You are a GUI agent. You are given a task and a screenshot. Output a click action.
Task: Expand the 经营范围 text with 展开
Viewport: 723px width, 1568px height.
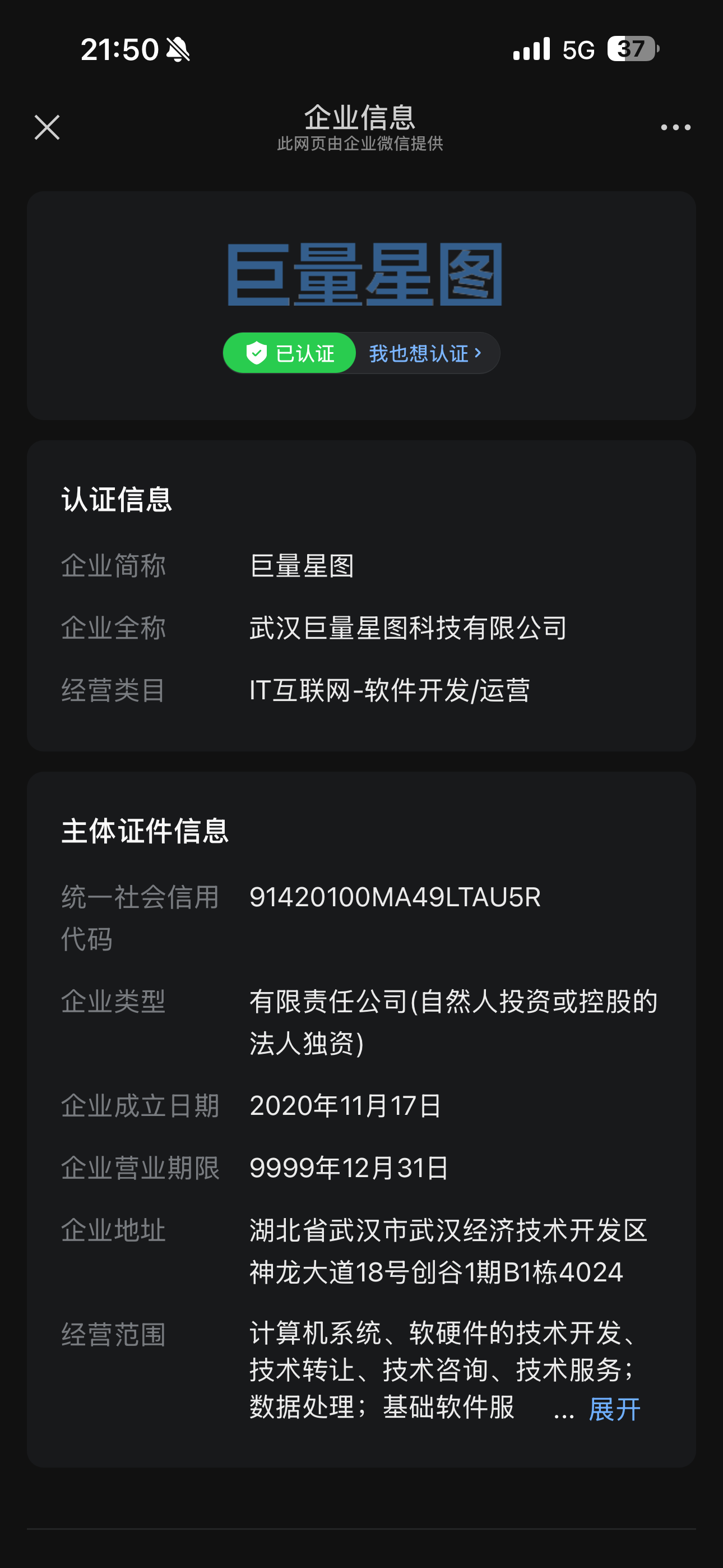614,1409
